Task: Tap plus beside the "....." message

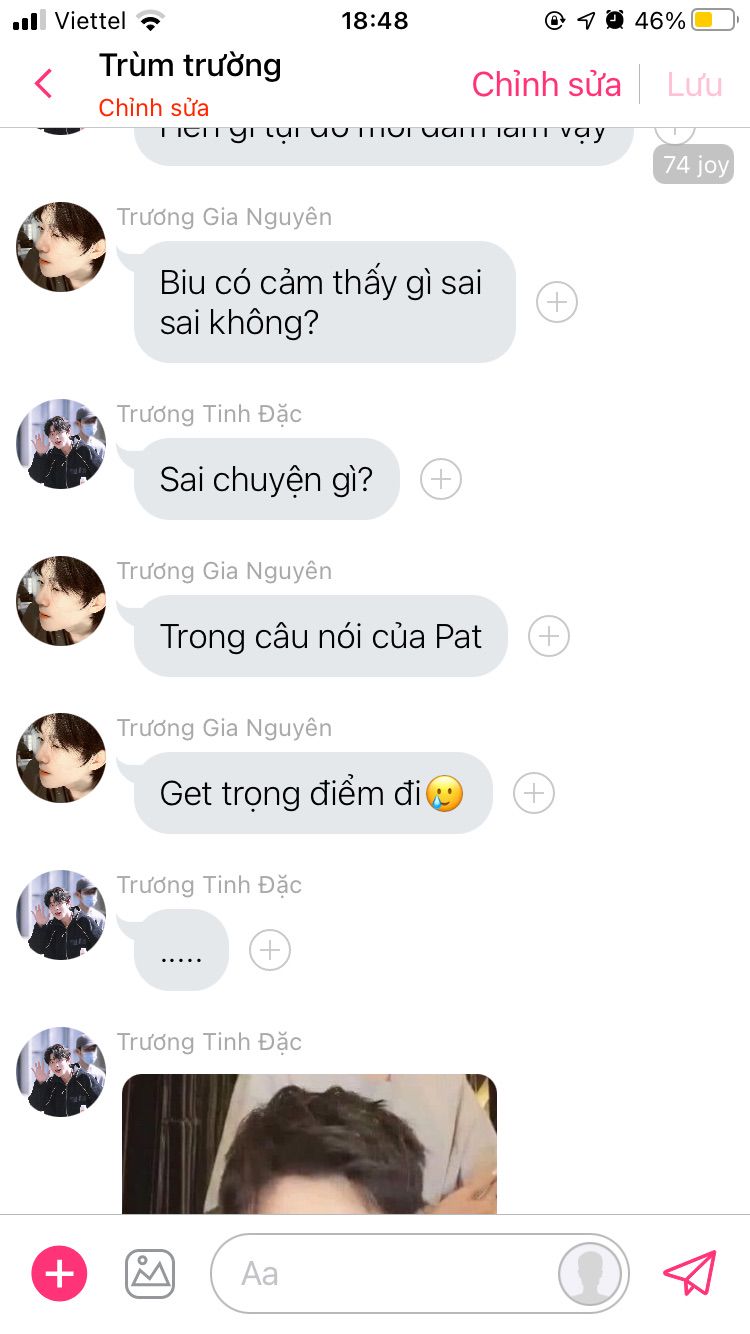Action: point(270,950)
